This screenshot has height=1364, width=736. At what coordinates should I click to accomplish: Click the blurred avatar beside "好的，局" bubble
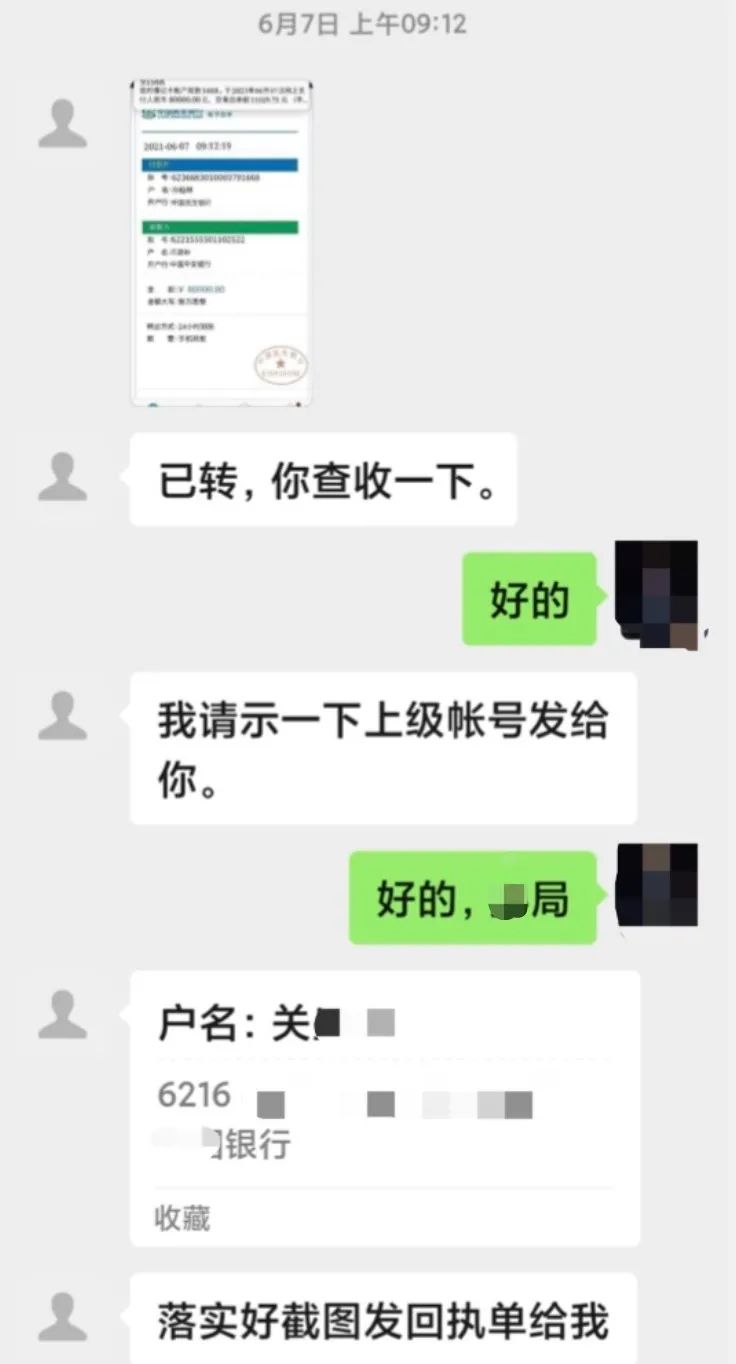pyautogui.click(x=655, y=885)
